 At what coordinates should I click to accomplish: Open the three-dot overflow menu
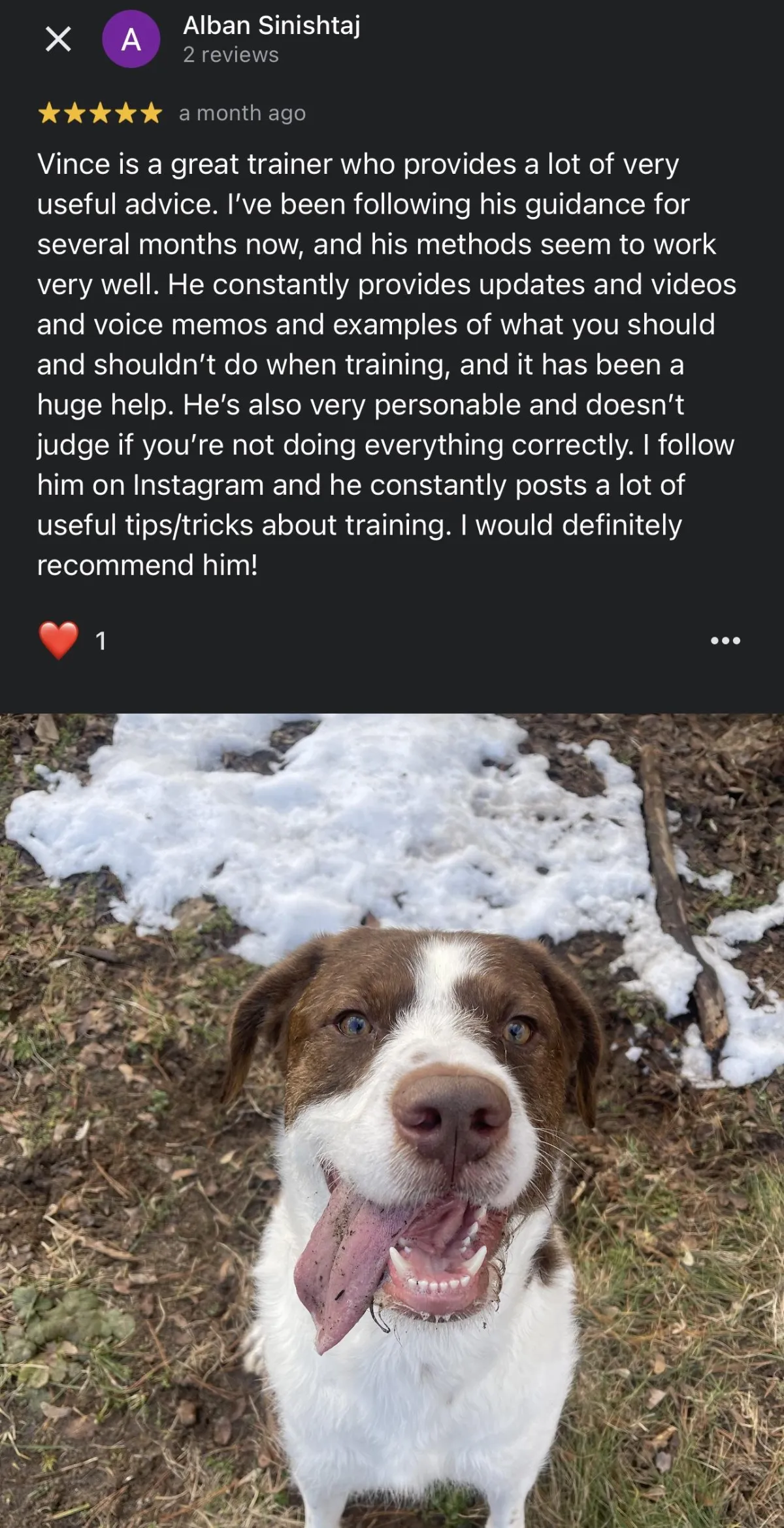point(725,640)
